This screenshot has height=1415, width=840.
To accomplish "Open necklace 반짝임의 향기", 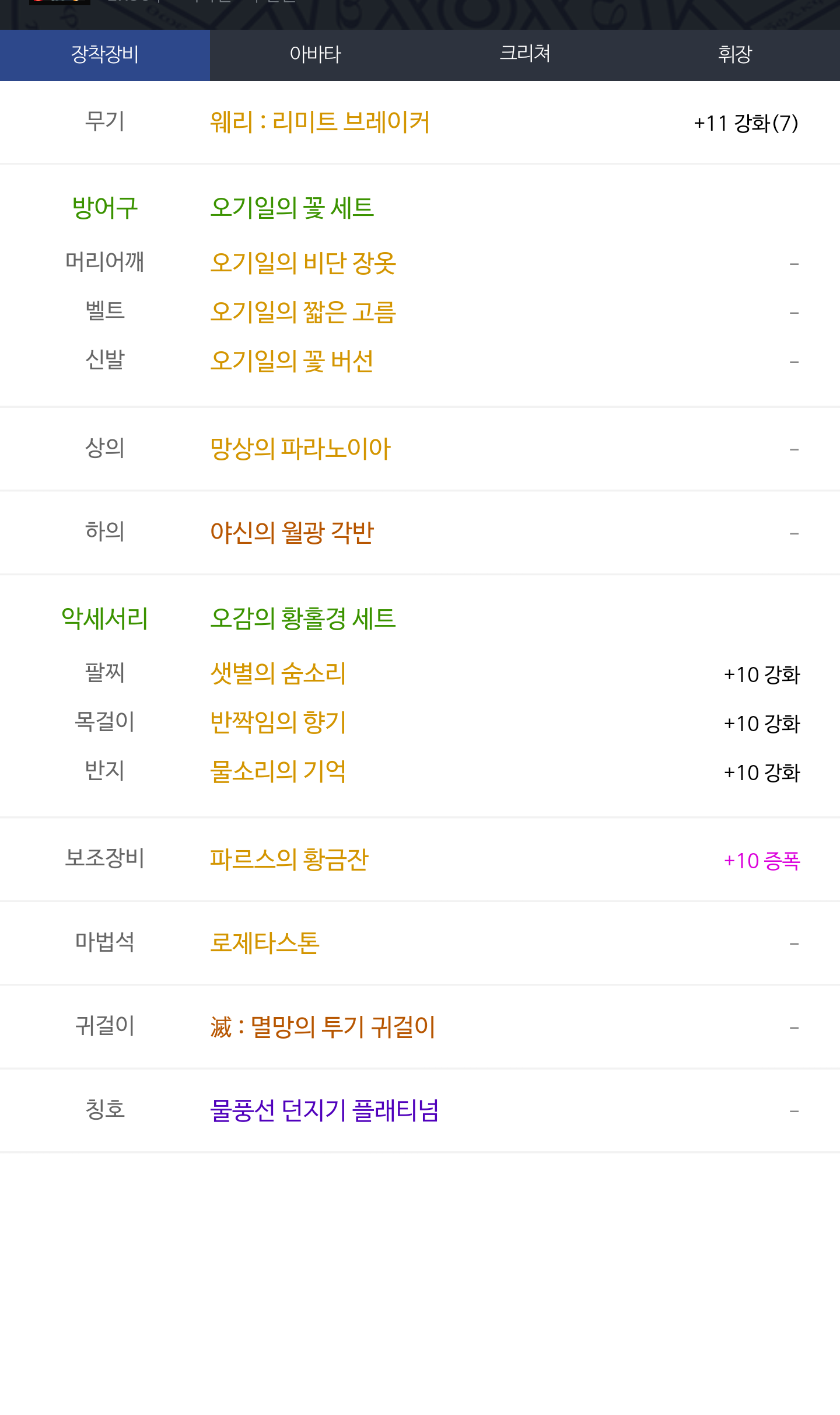I will (x=278, y=722).
